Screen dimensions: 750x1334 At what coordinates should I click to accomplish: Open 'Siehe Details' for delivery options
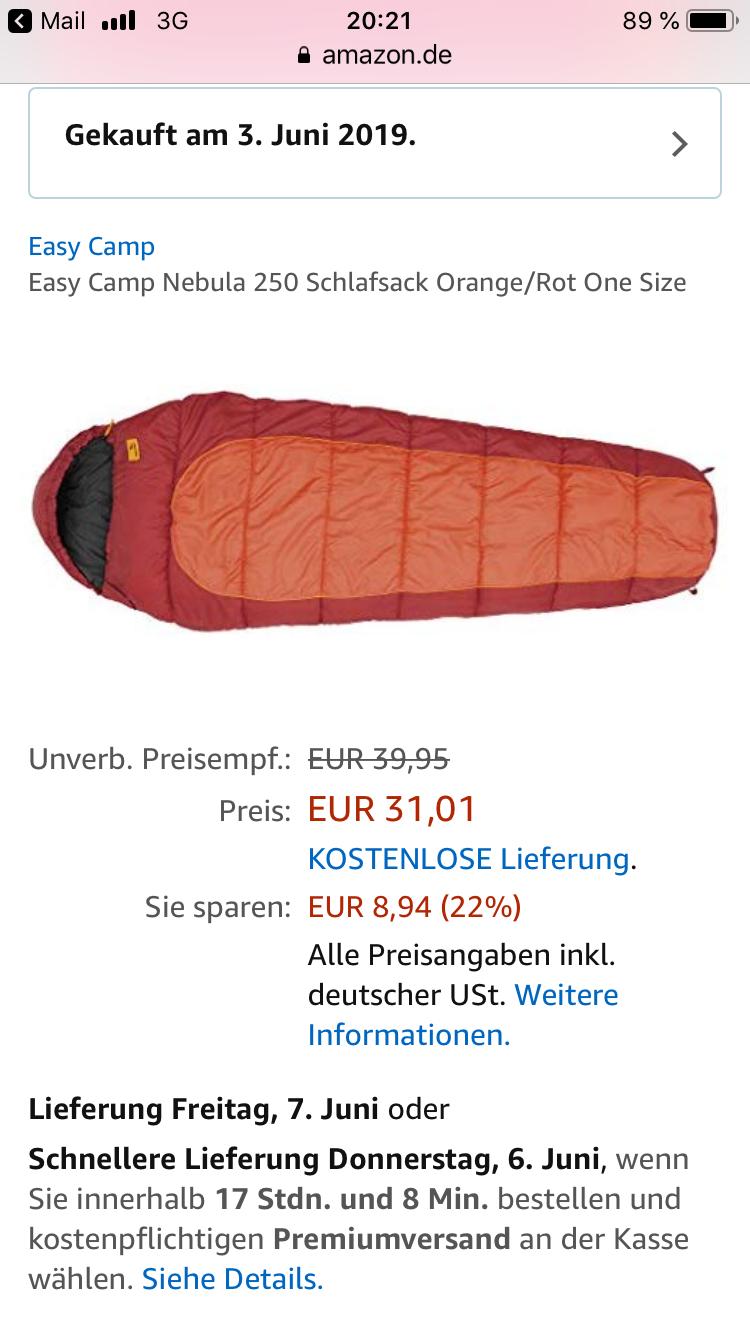(232, 1278)
